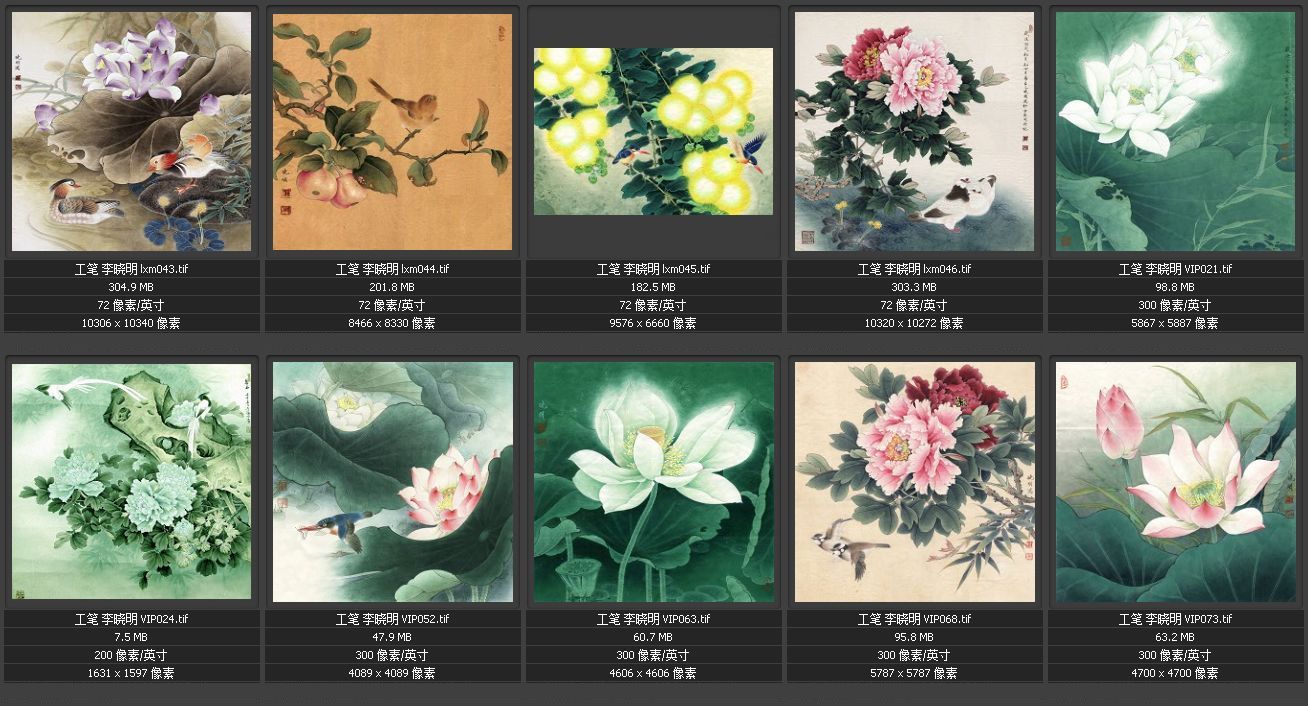Select the VIP052.tif kingfisher and lotus thumbnail
The image size is (1308, 706).
point(392,481)
